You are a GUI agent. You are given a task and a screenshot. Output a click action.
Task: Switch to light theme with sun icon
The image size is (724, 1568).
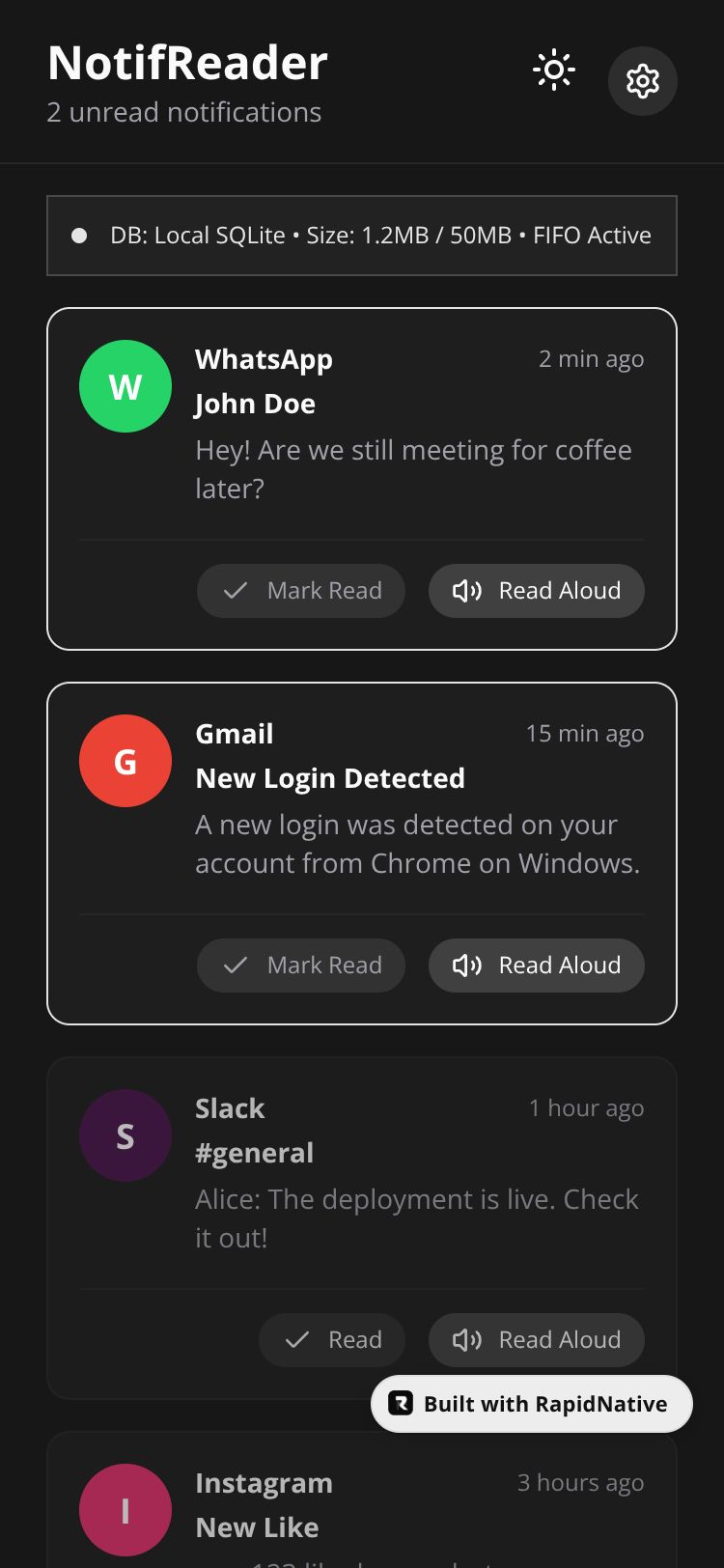(x=554, y=70)
